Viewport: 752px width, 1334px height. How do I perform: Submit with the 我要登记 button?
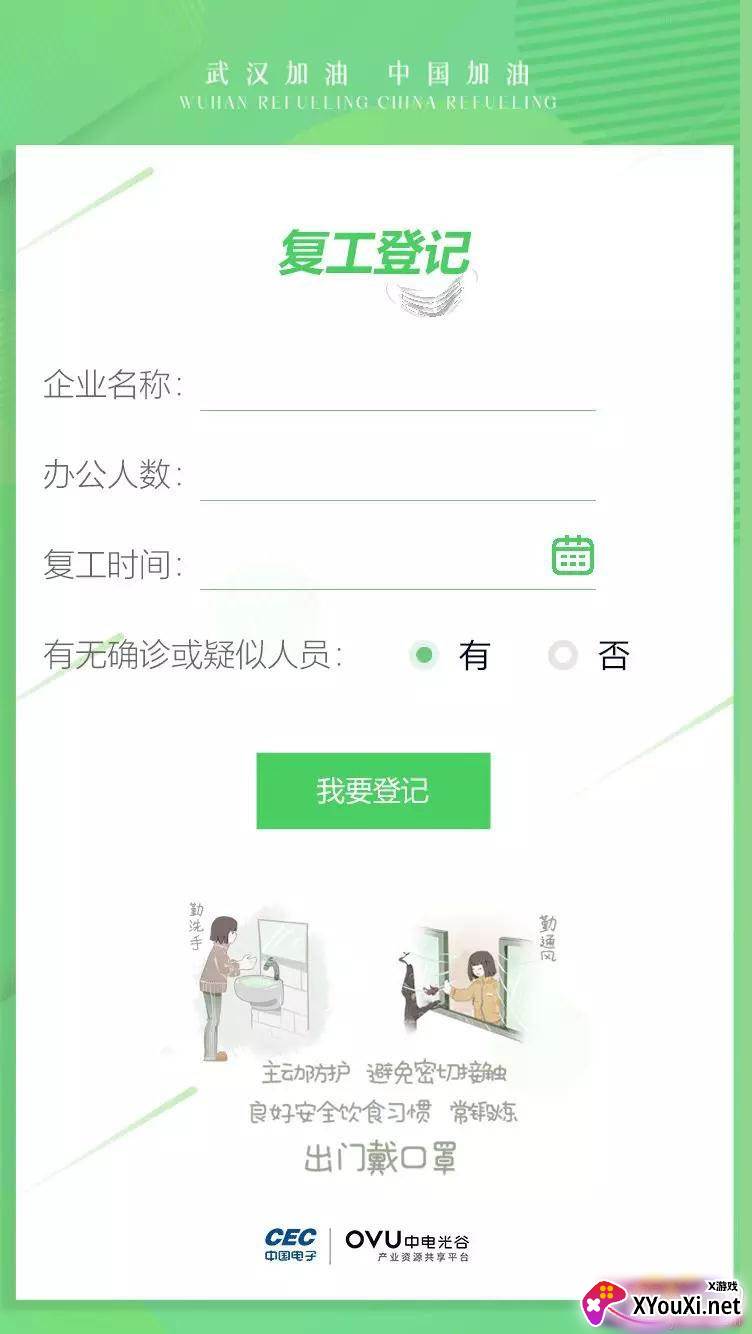pos(373,791)
